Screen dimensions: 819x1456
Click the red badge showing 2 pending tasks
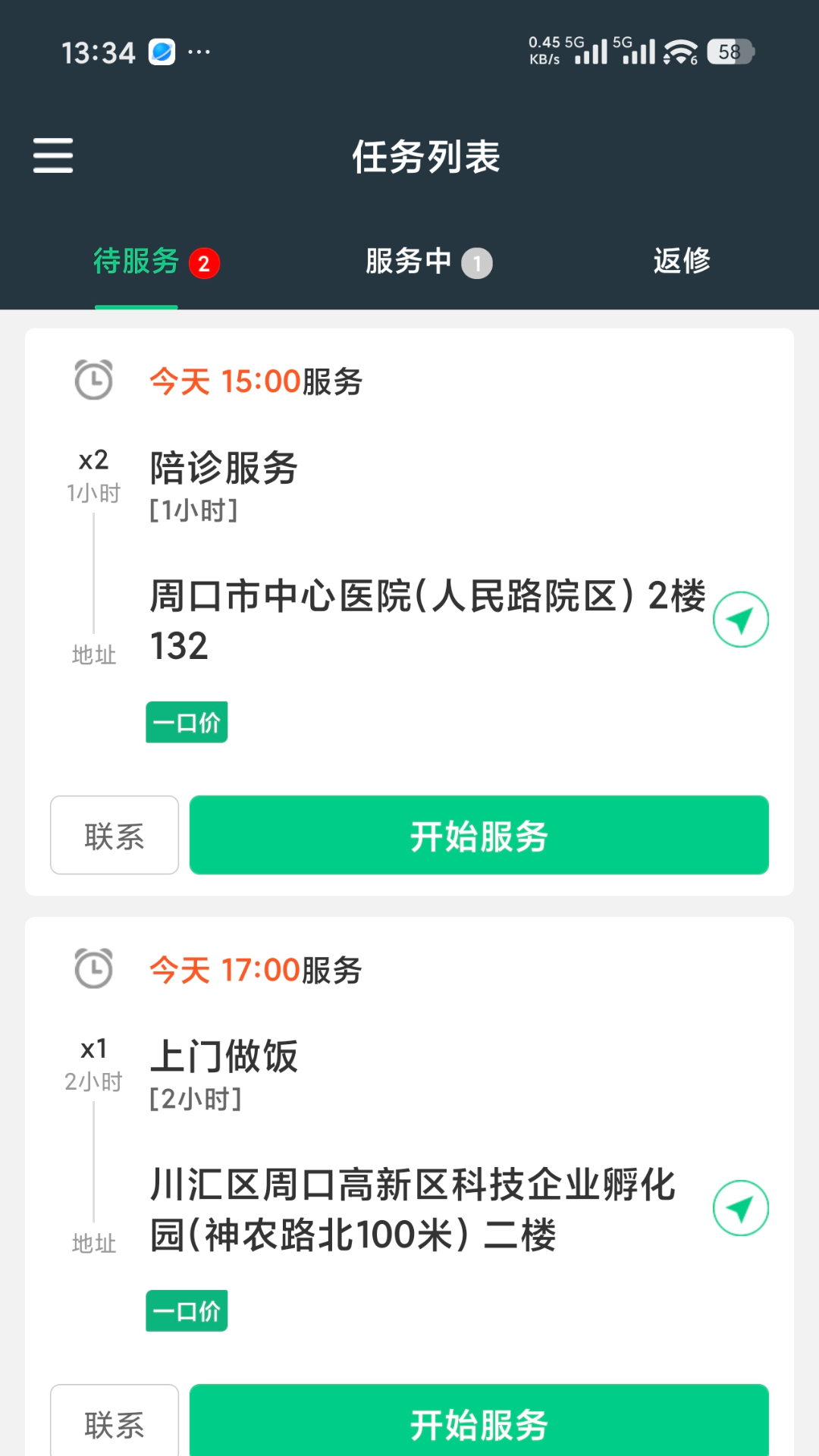(202, 262)
